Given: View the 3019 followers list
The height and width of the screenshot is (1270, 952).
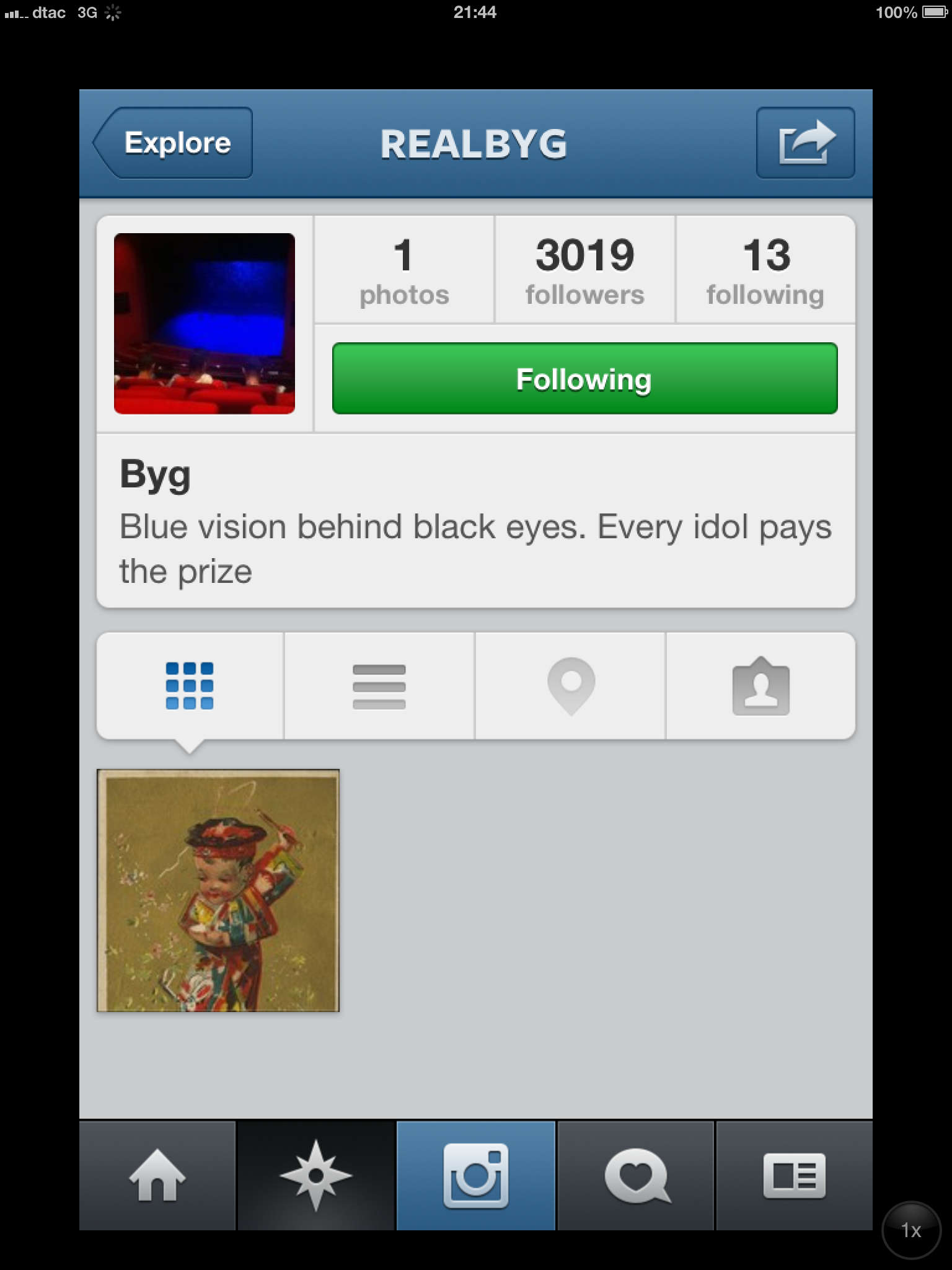Looking at the screenshot, I should [x=584, y=270].
